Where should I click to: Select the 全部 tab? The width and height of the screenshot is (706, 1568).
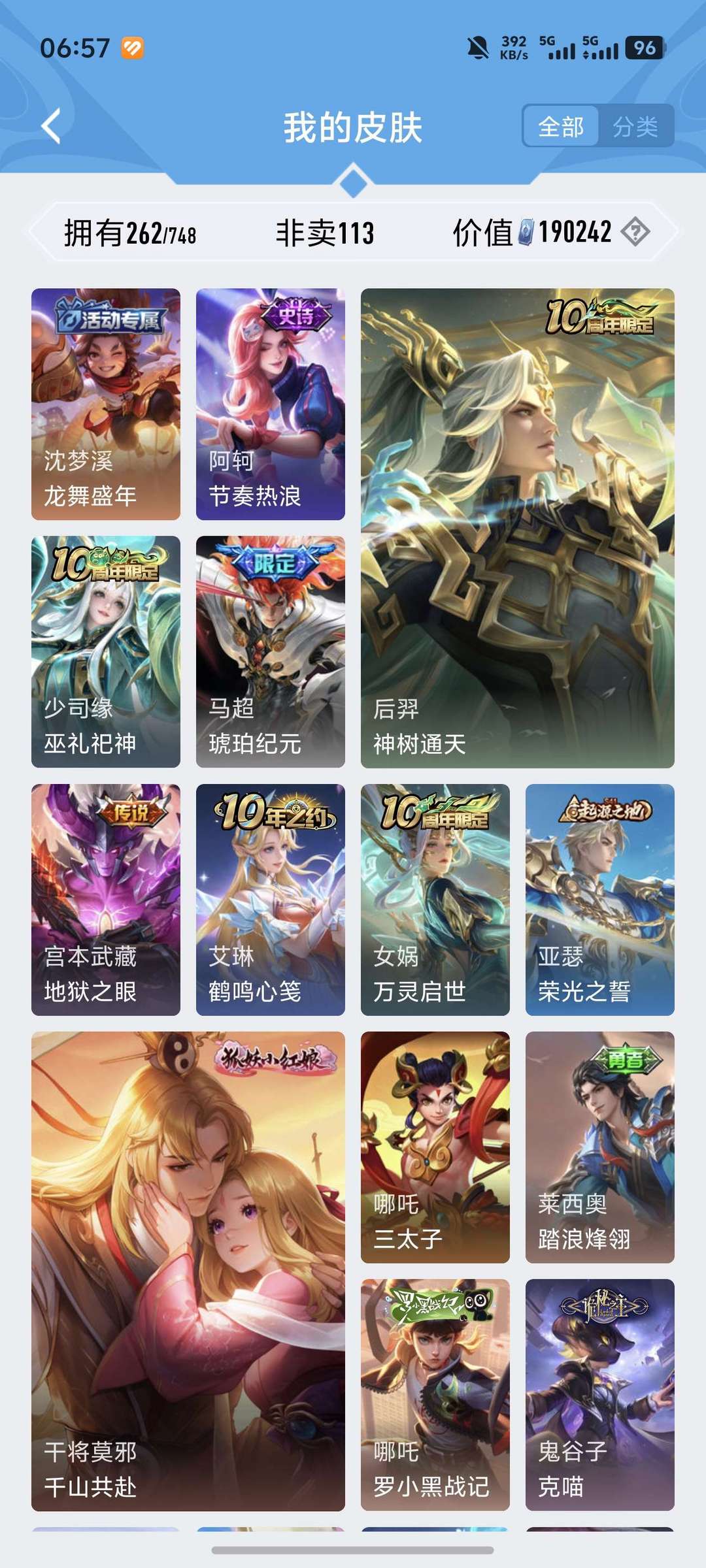point(561,126)
